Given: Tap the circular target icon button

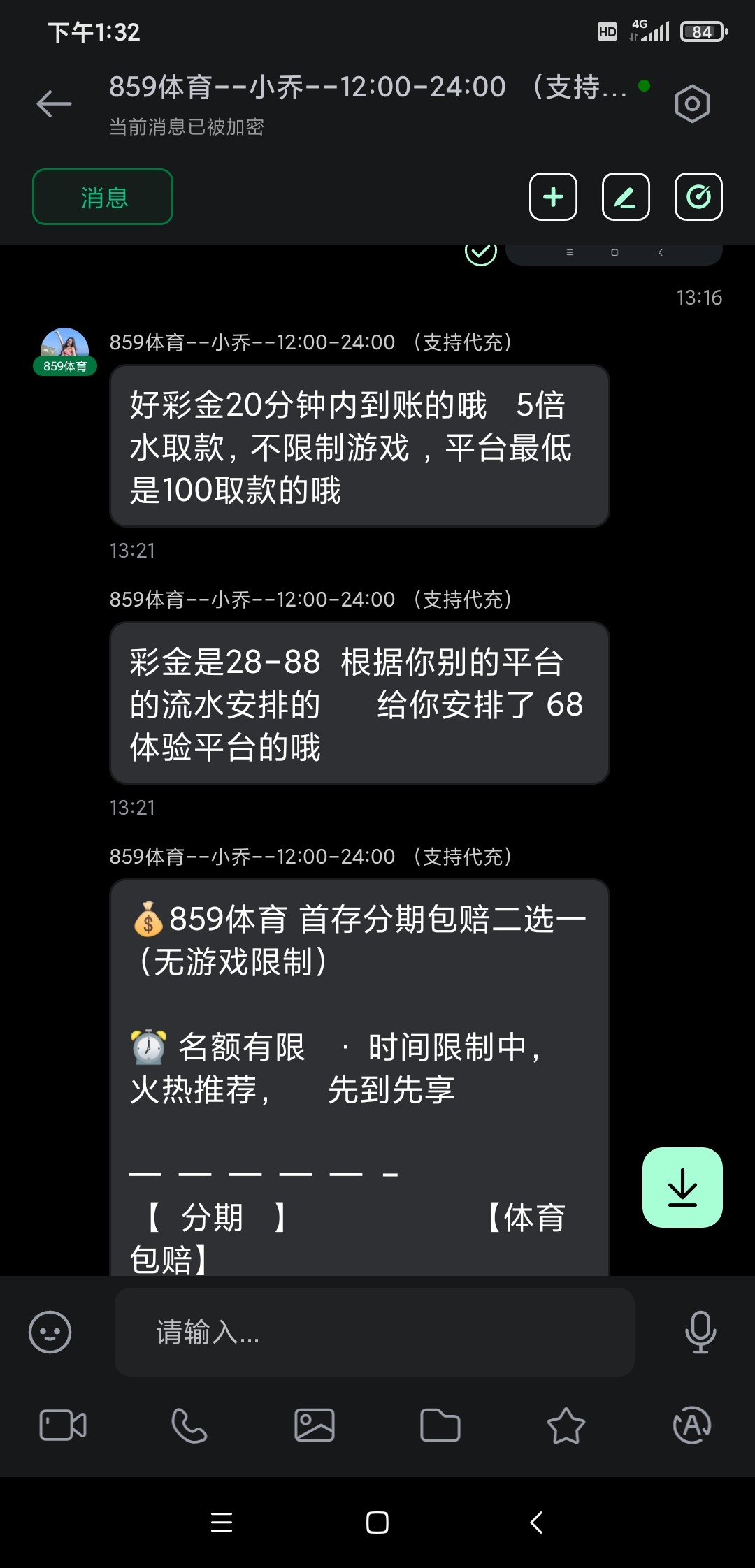Looking at the screenshot, I should [698, 197].
